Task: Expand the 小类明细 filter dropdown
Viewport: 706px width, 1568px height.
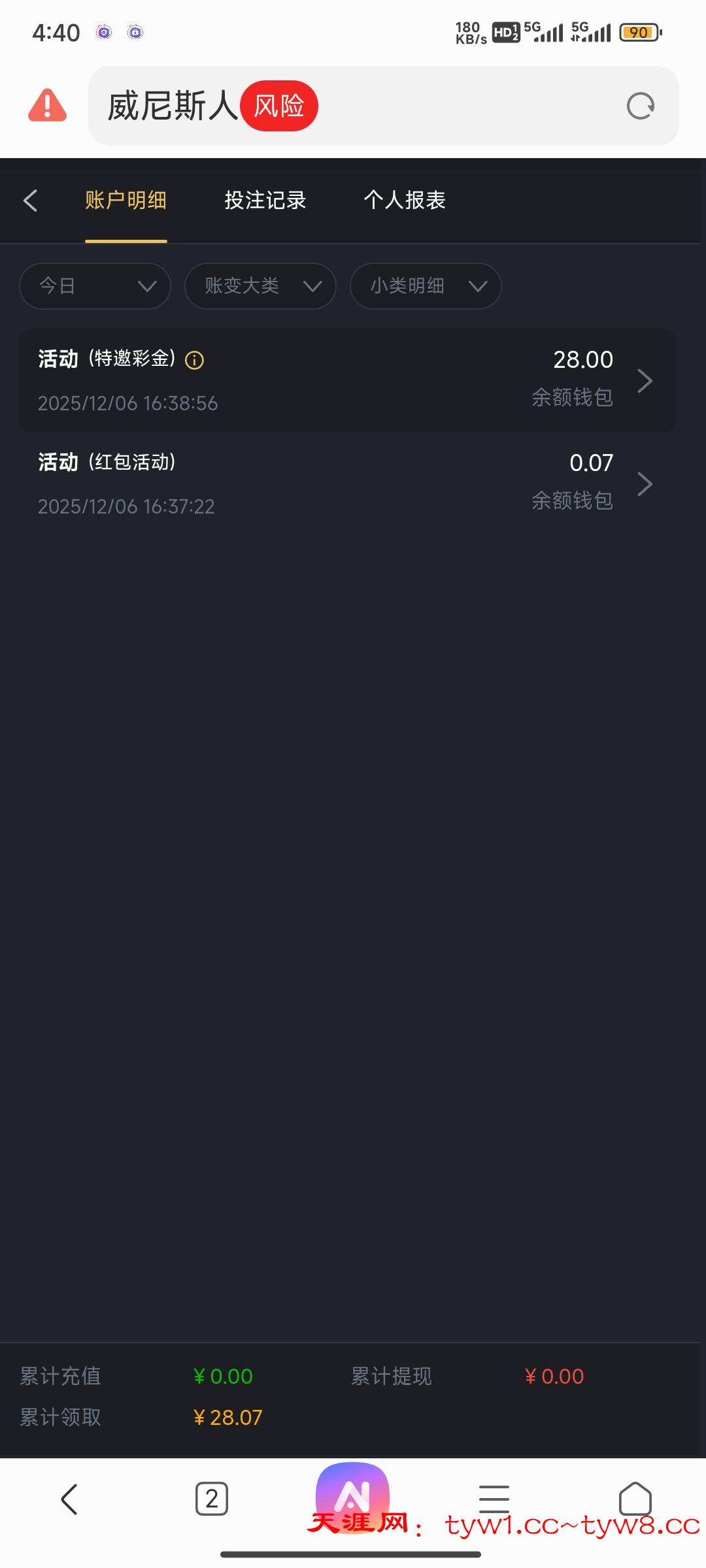Action: tap(426, 286)
